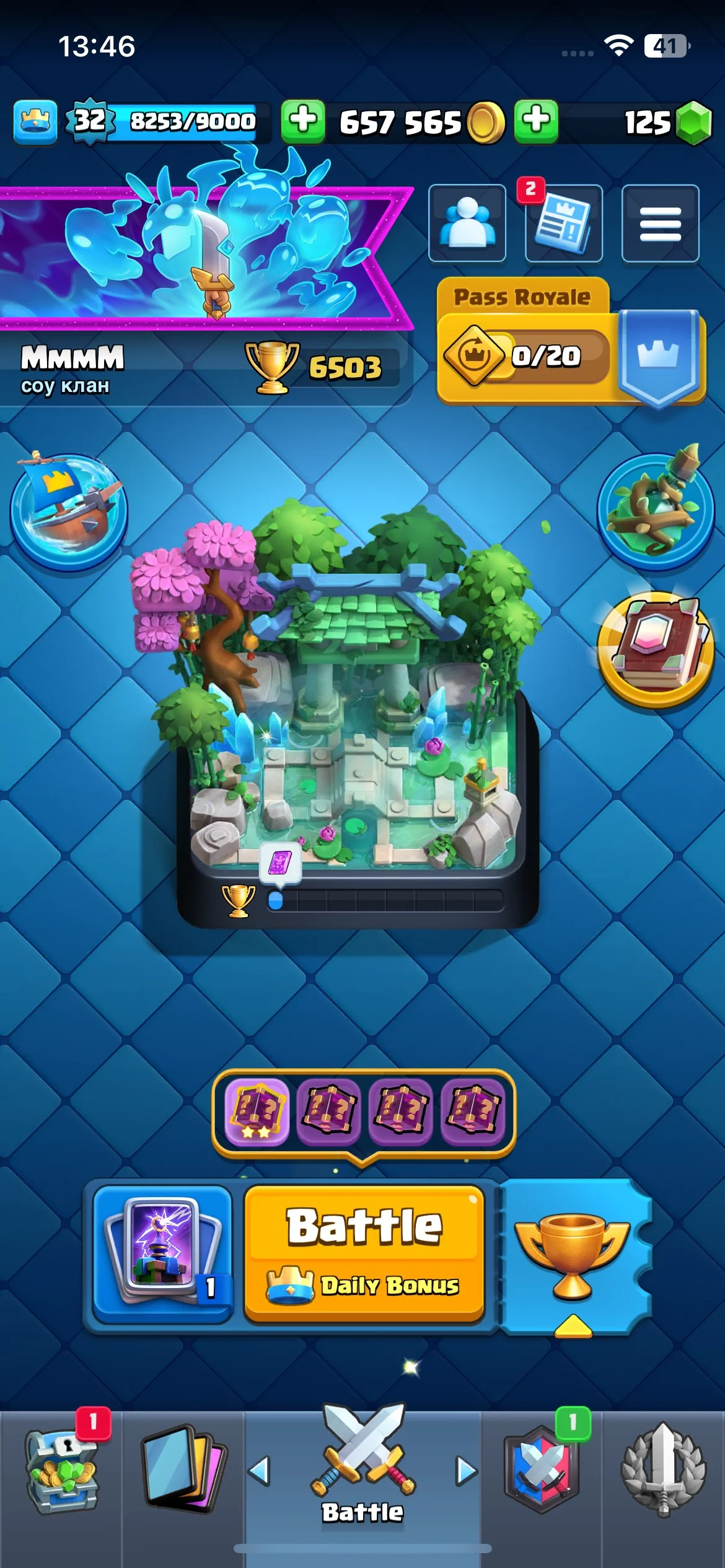Buy gems with the plus button
The image size is (725, 1568).
tap(536, 121)
